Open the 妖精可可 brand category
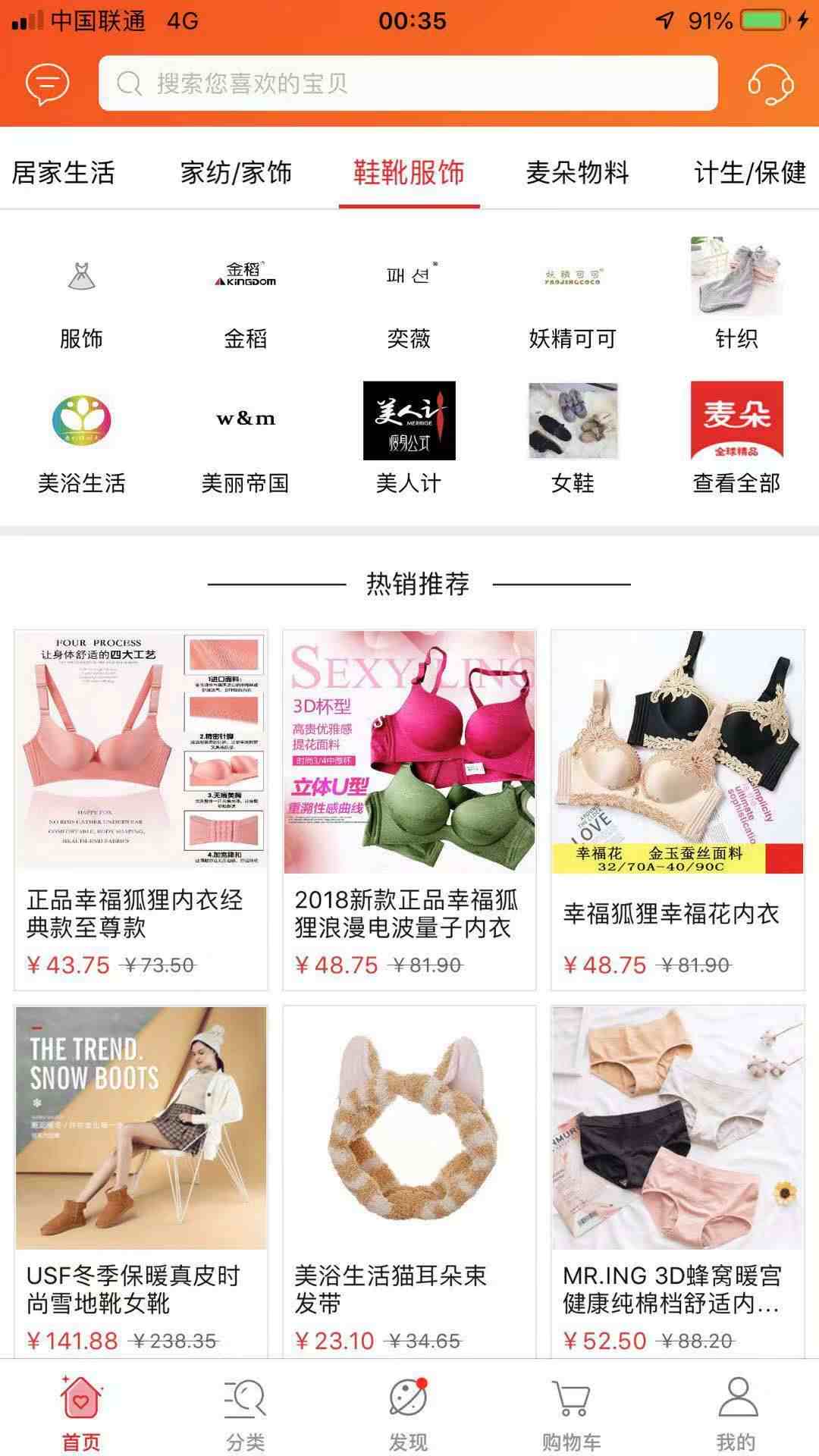 573,297
